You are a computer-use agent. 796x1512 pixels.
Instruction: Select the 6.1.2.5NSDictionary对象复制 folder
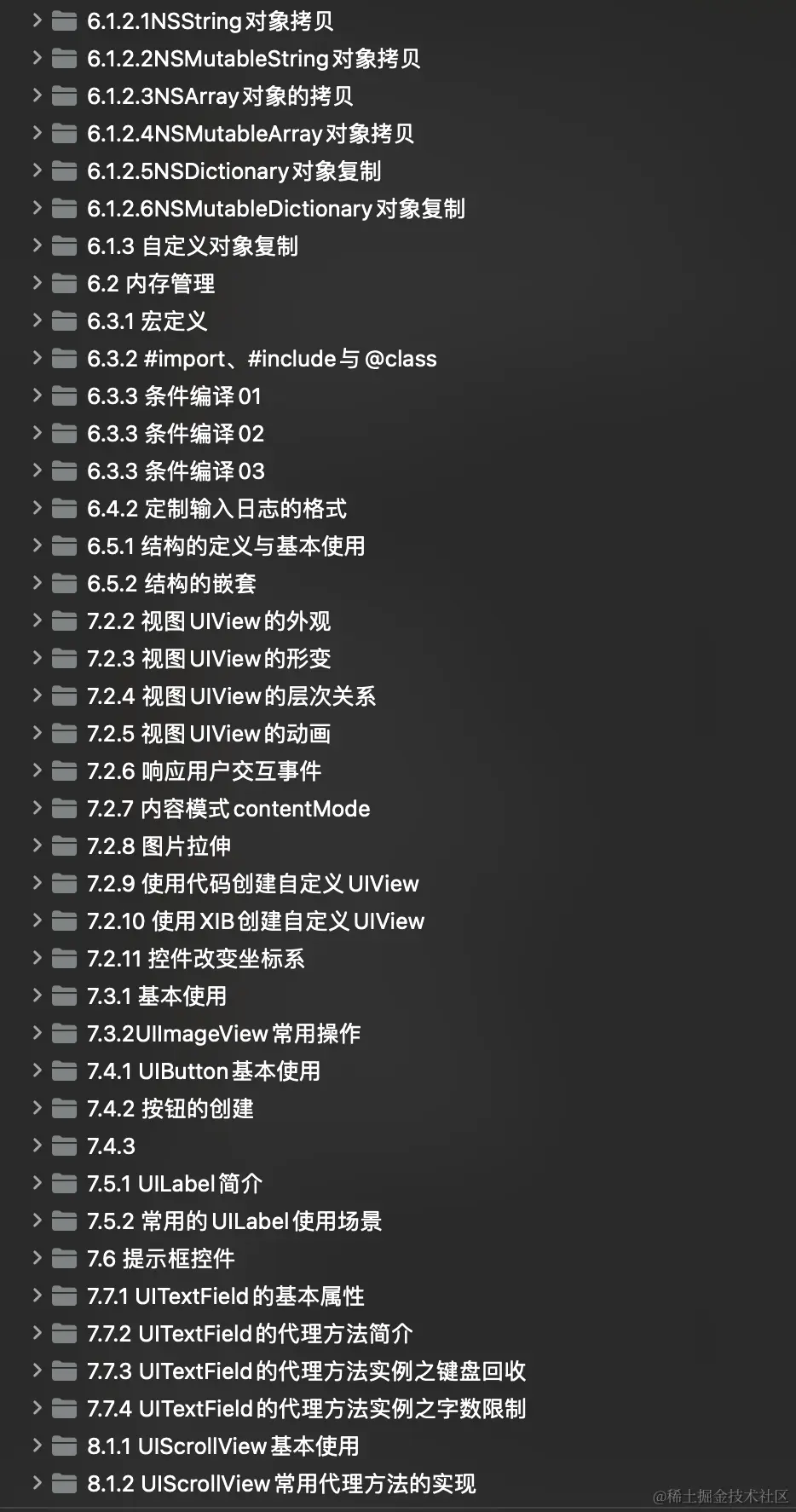pyautogui.click(x=233, y=171)
